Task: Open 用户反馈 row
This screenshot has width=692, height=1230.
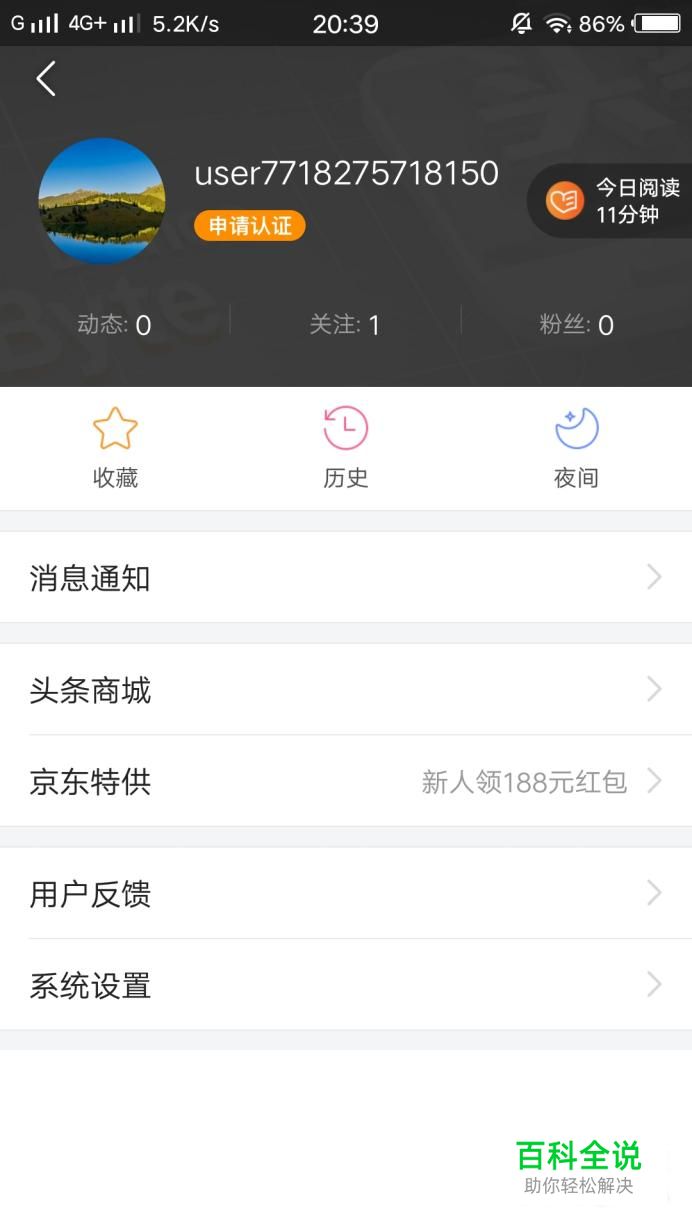Action: (x=346, y=894)
